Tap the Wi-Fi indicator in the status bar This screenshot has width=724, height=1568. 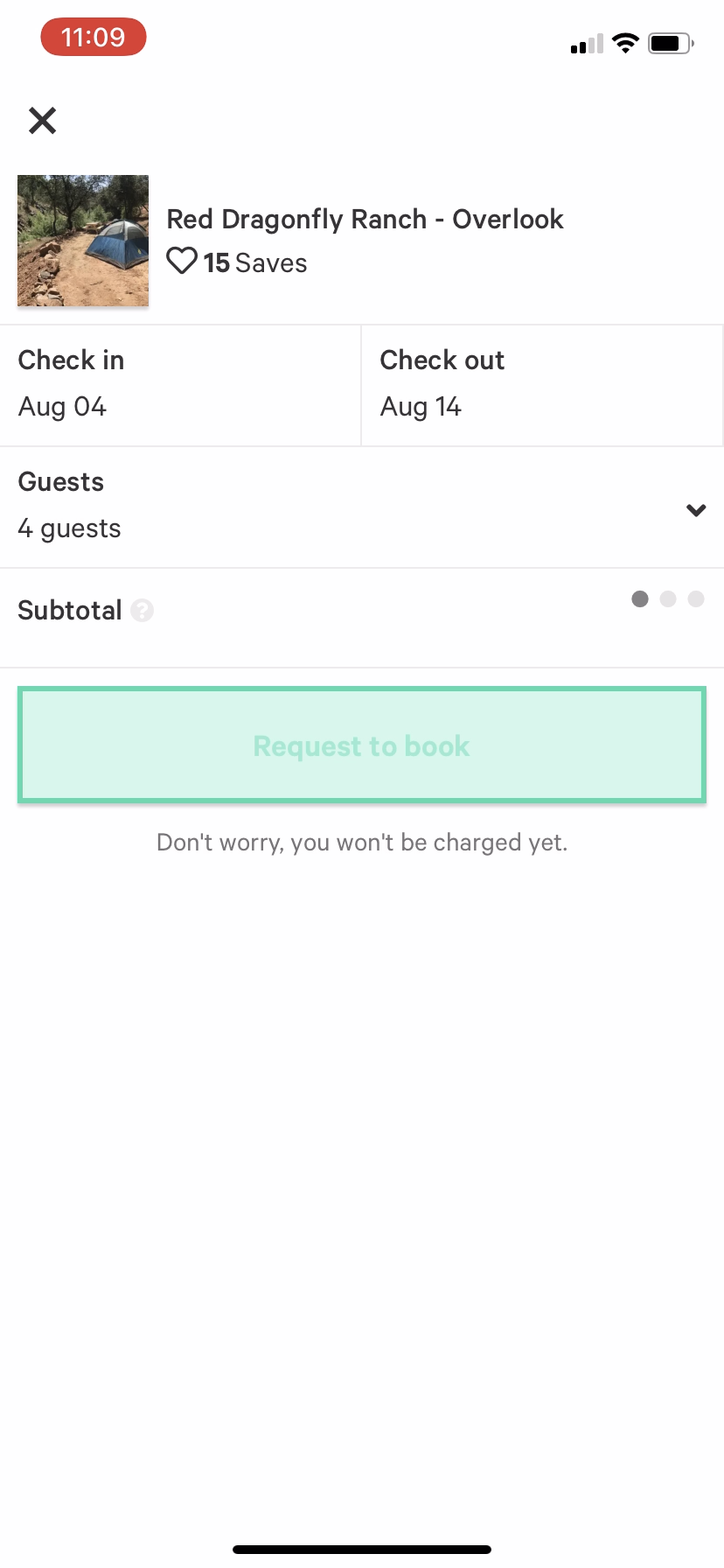[x=625, y=42]
